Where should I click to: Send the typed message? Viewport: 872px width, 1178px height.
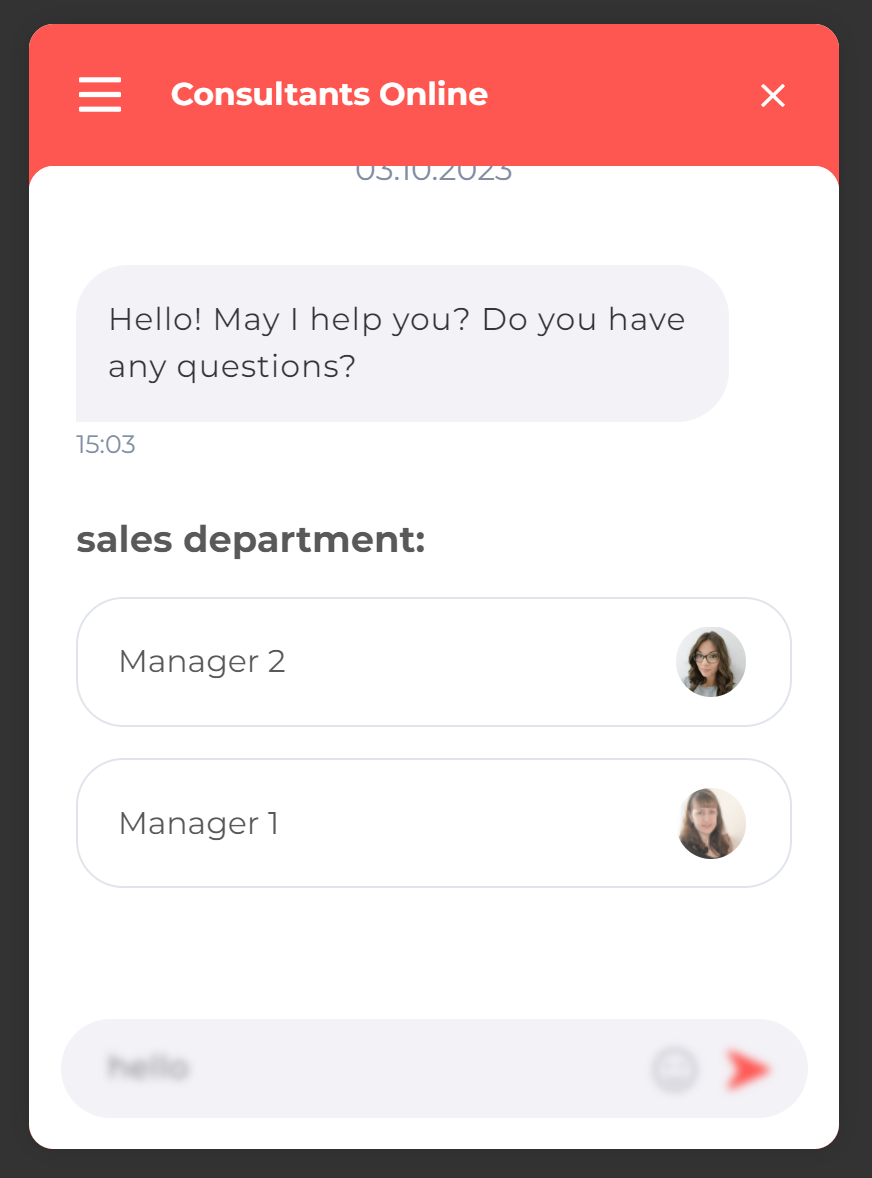pyautogui.click(x=747, y=1069)
